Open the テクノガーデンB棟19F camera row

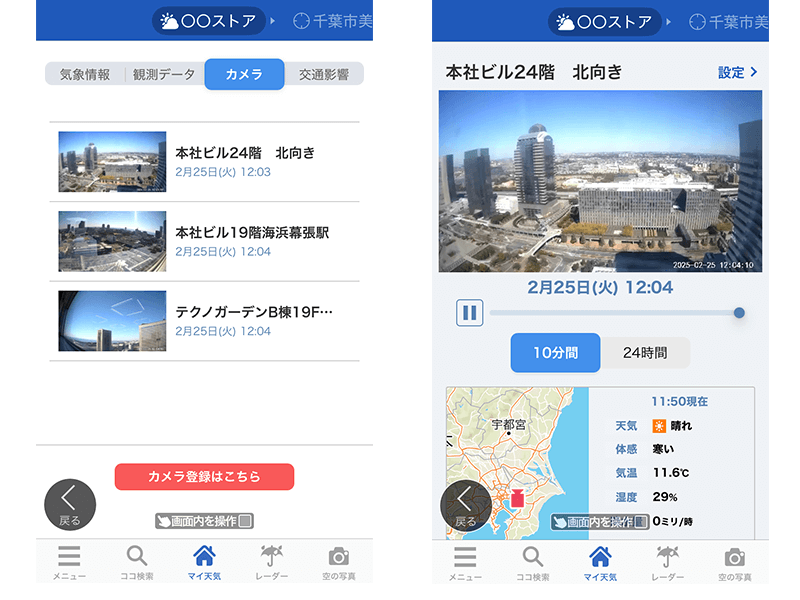coord(204,320)
